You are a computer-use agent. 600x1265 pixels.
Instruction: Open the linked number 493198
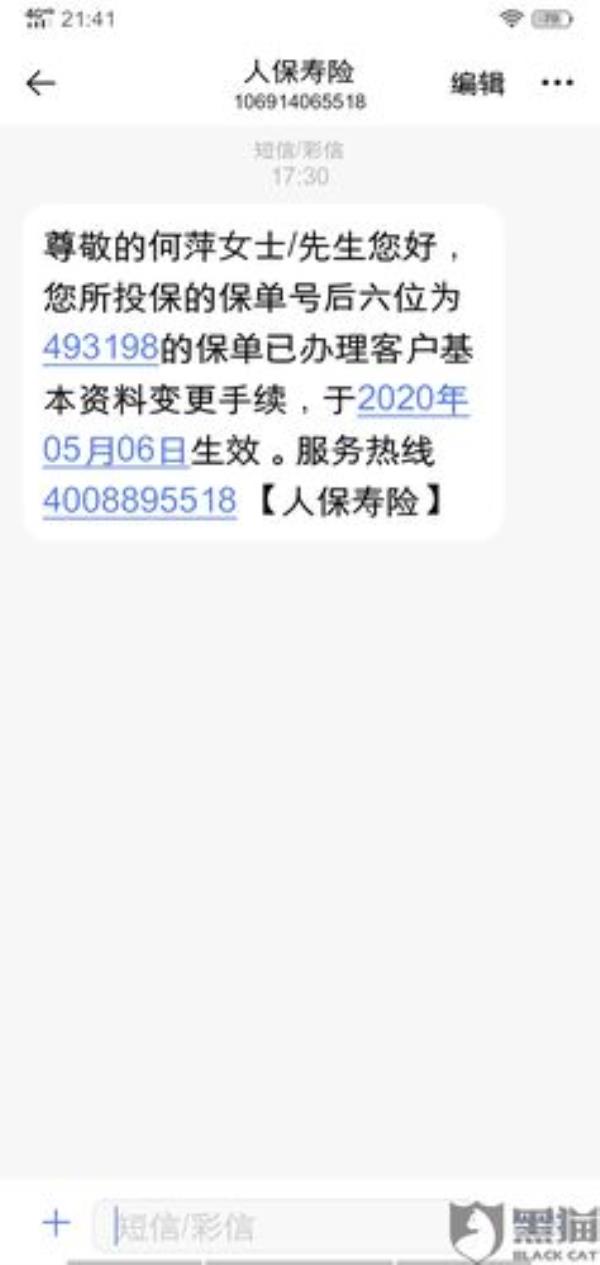pos(101,347)
